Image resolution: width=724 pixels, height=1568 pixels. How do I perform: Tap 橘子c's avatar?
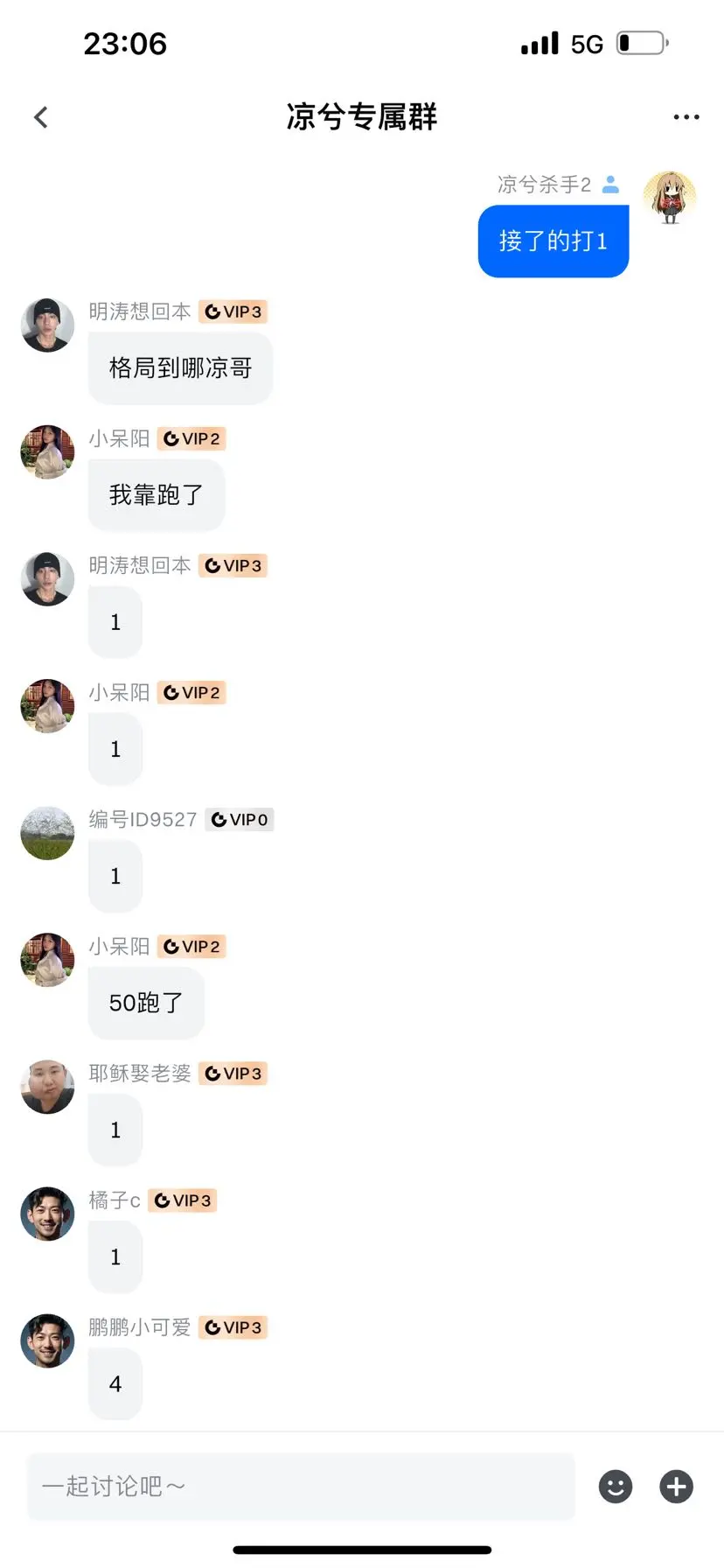coord(47,1214)
